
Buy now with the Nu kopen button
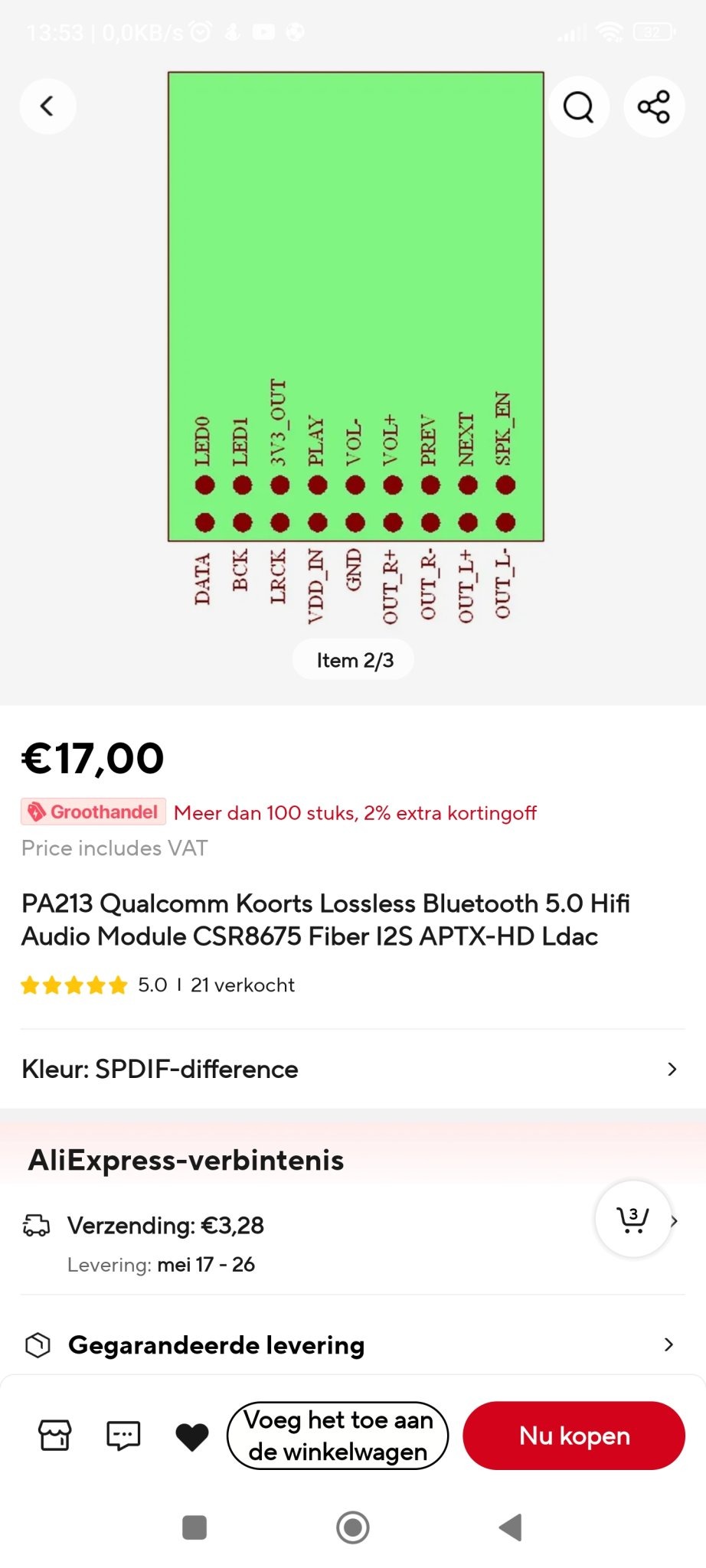click(574, 1436)
